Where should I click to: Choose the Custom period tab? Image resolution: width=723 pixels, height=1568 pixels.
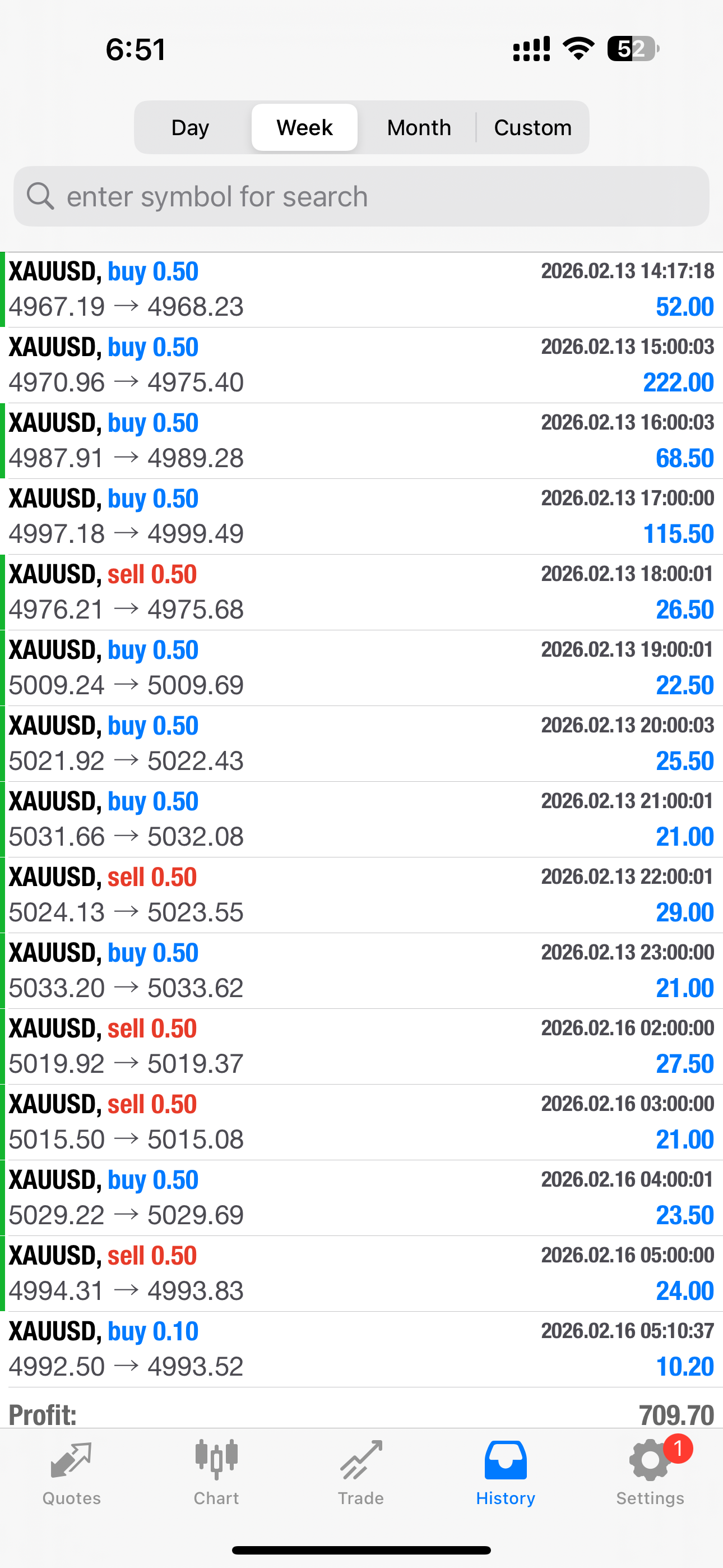(x=532, y=127)
